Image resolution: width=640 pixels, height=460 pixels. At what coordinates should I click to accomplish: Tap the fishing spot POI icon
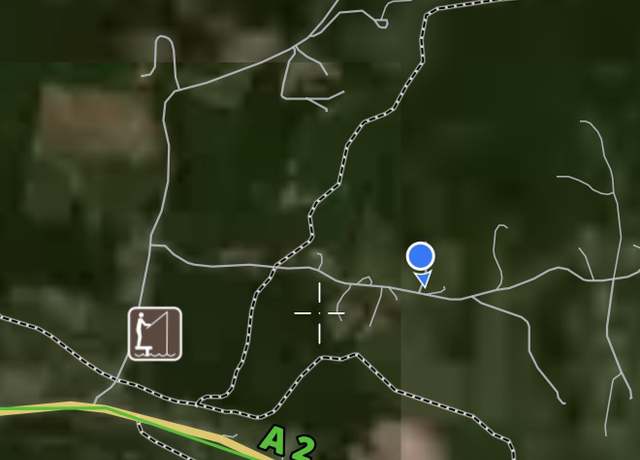tap(155, 334)
